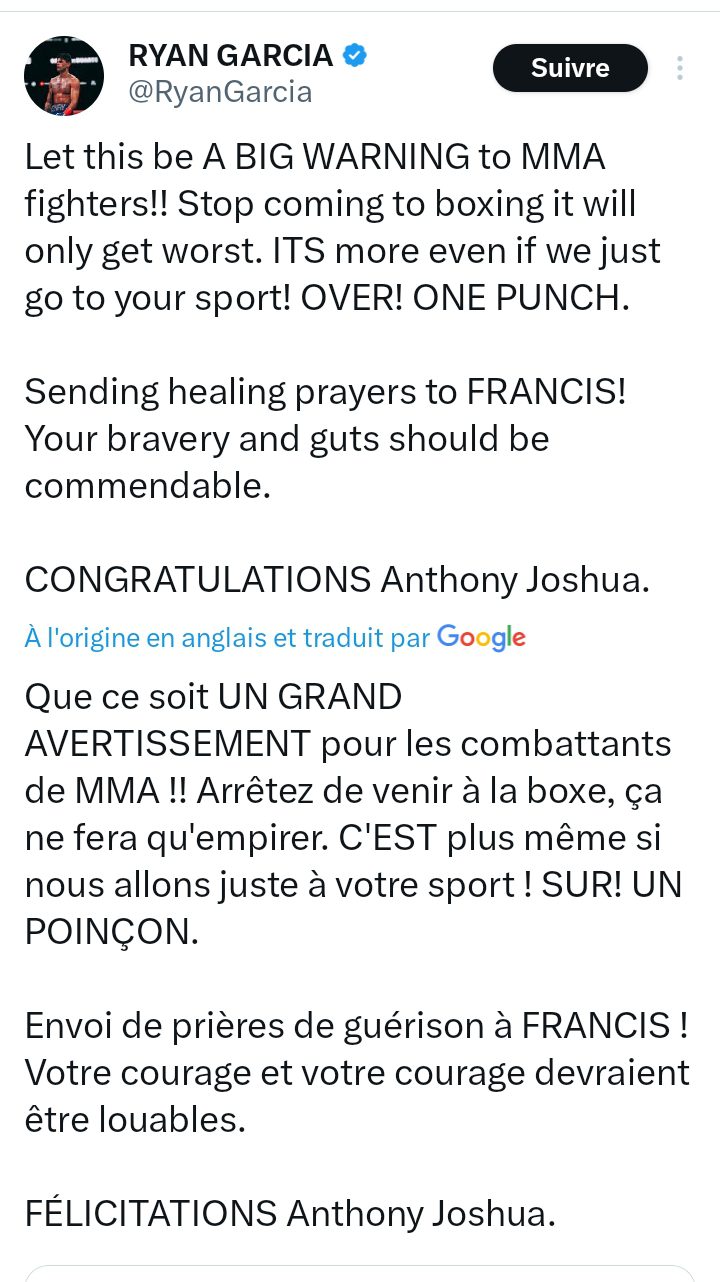Follow Ryan Garcia with the Suivre button
This screenshot has width=720, height=1282.
pyautogui.click(x=570, y=69)
